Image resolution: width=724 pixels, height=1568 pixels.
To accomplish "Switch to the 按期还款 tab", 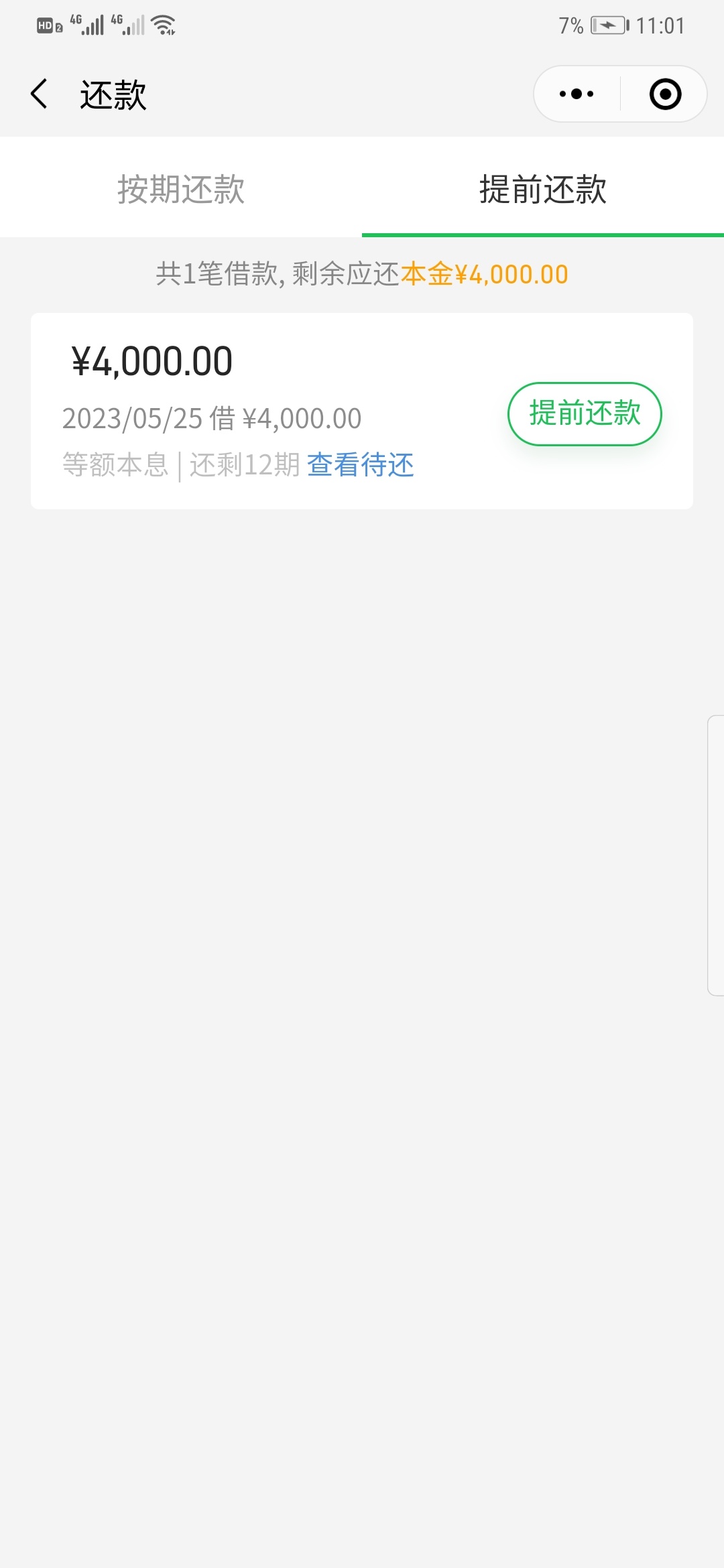I will point(181,189).
